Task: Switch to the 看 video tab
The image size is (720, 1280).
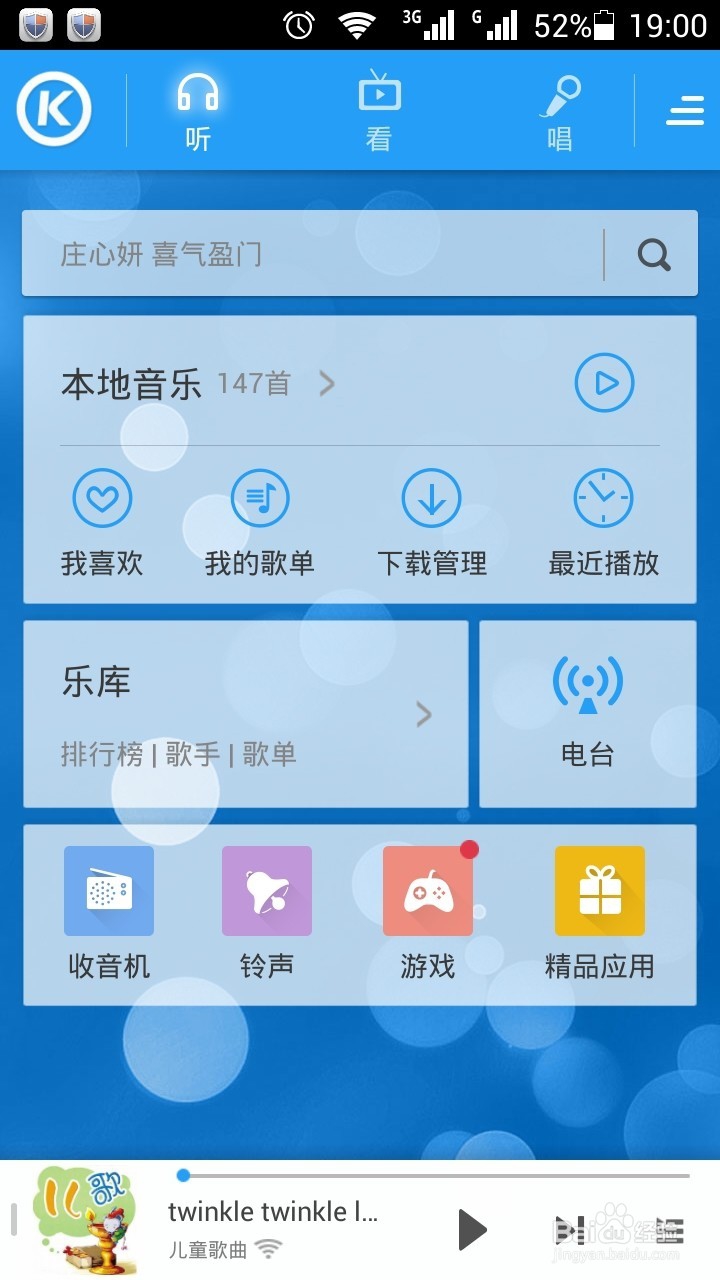Action: coord(379,108)
